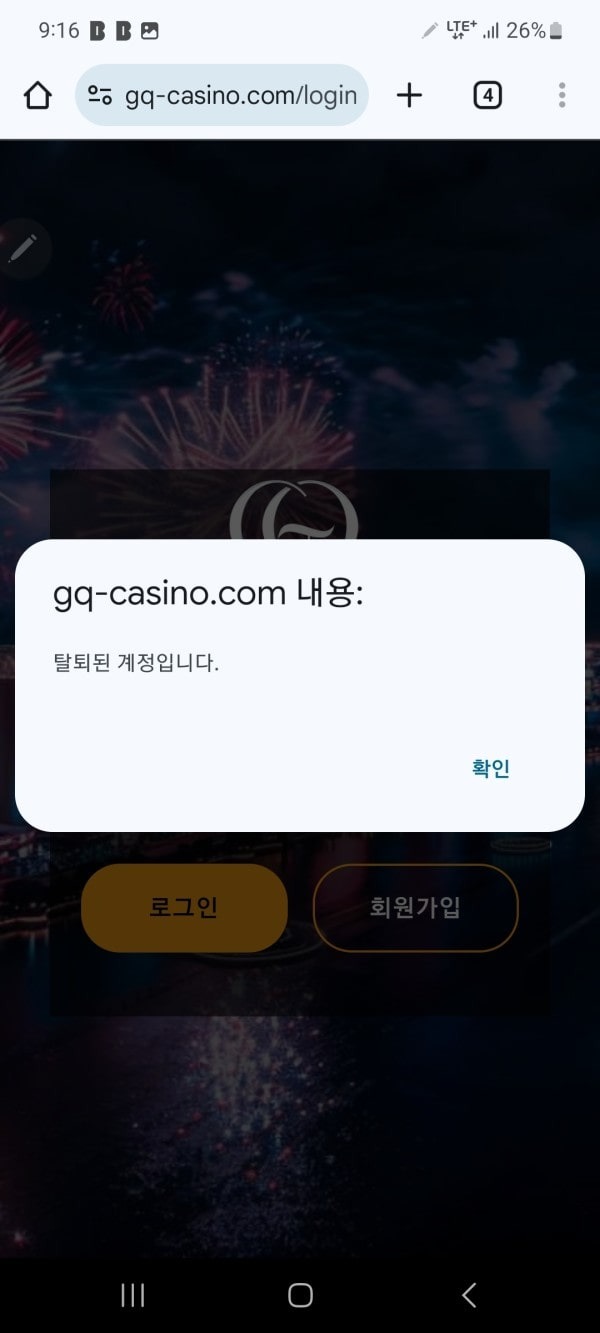The image size is (600, 1333).
Task: View site info icon in address bar
Action: coord(100,95)
